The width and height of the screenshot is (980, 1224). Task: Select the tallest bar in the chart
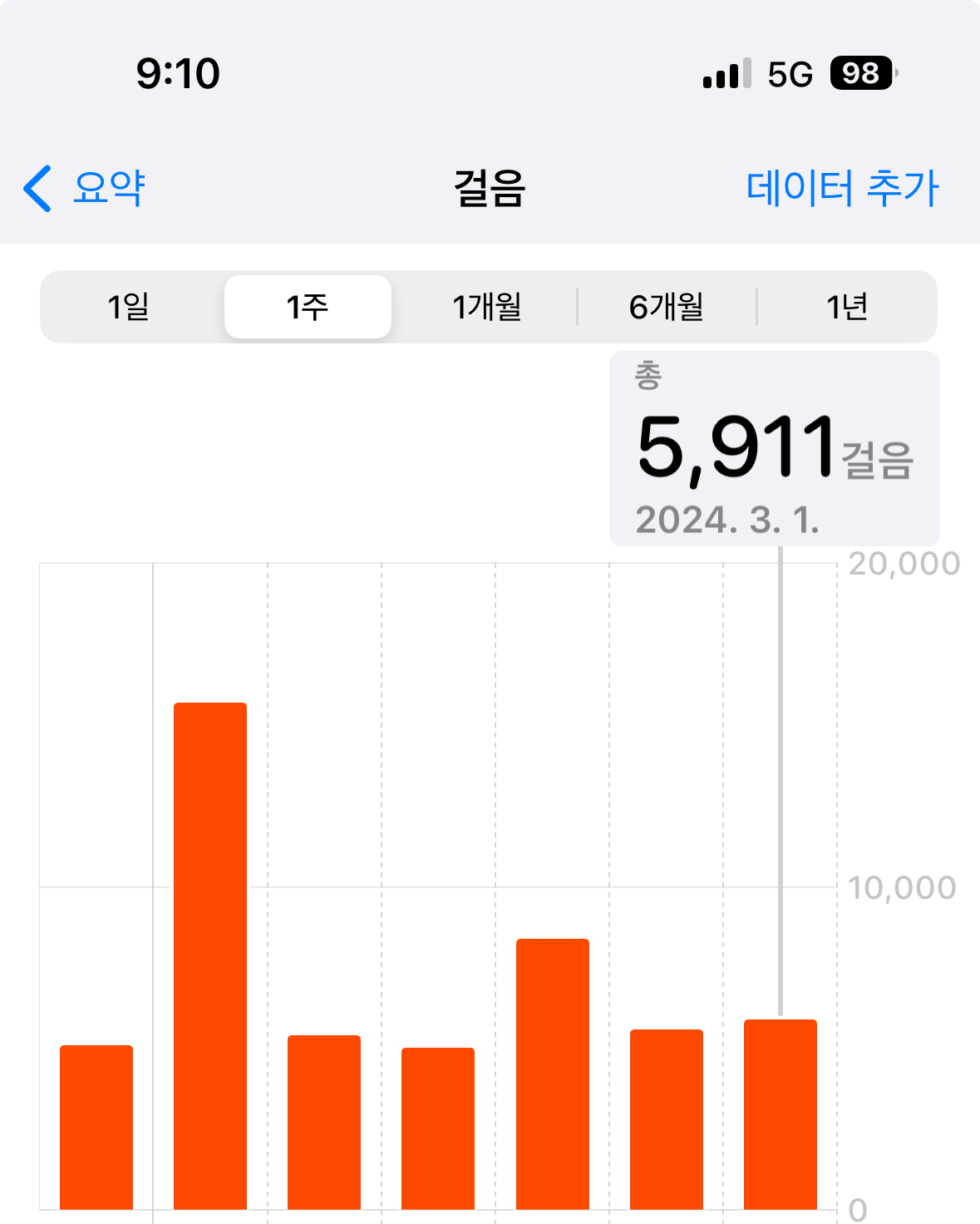pyautogui.click(x=210, y=955)
